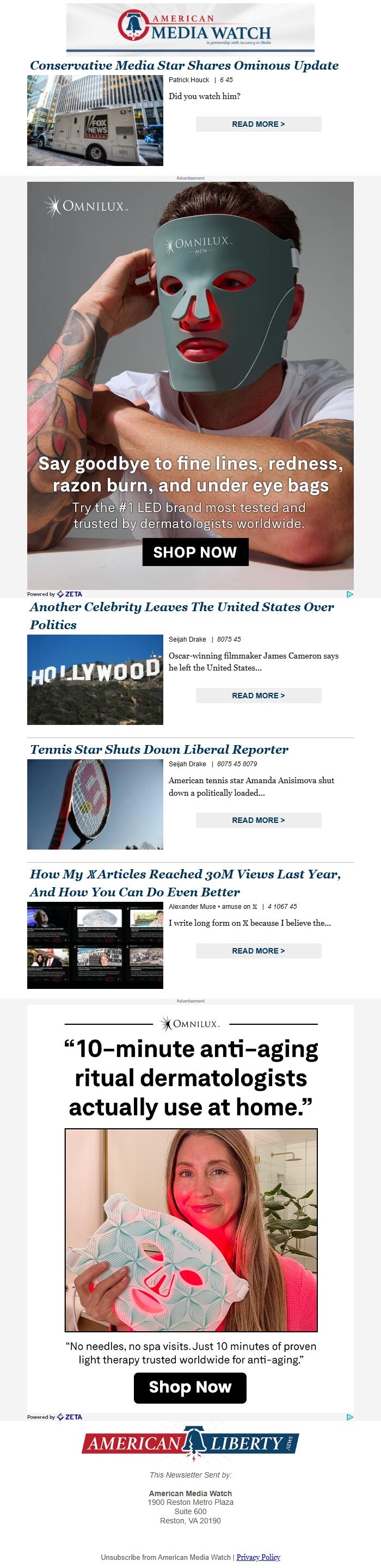Open the Tennis Star Shuts Down Liberal Reporter headline
The height and width of the screenshot is (1568, 381).
(x=159, y=749)
